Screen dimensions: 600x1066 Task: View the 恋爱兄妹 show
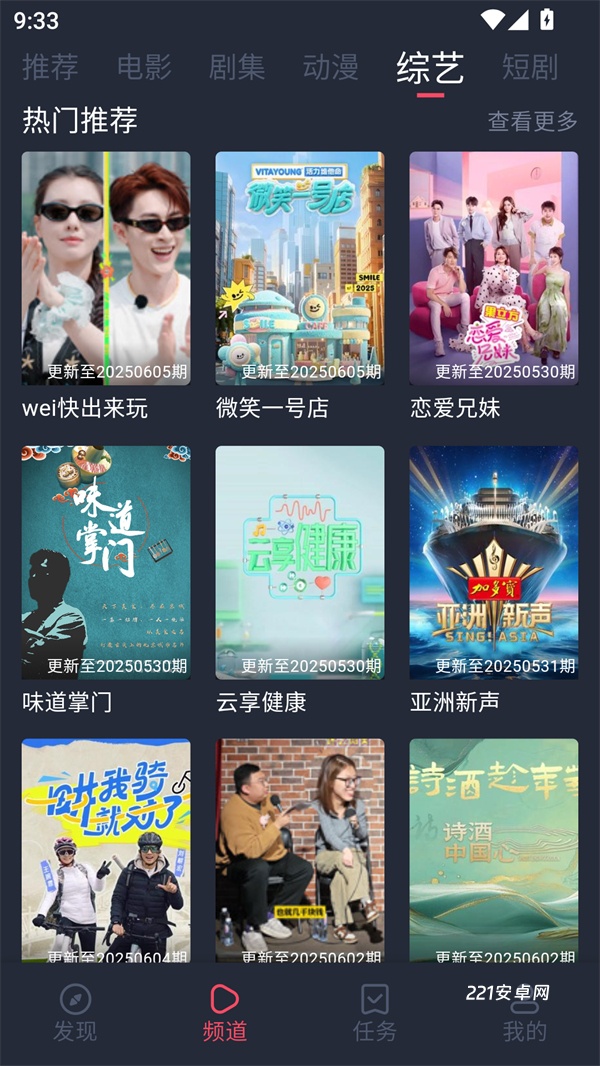pyautogui.click(x=493, y=268)
